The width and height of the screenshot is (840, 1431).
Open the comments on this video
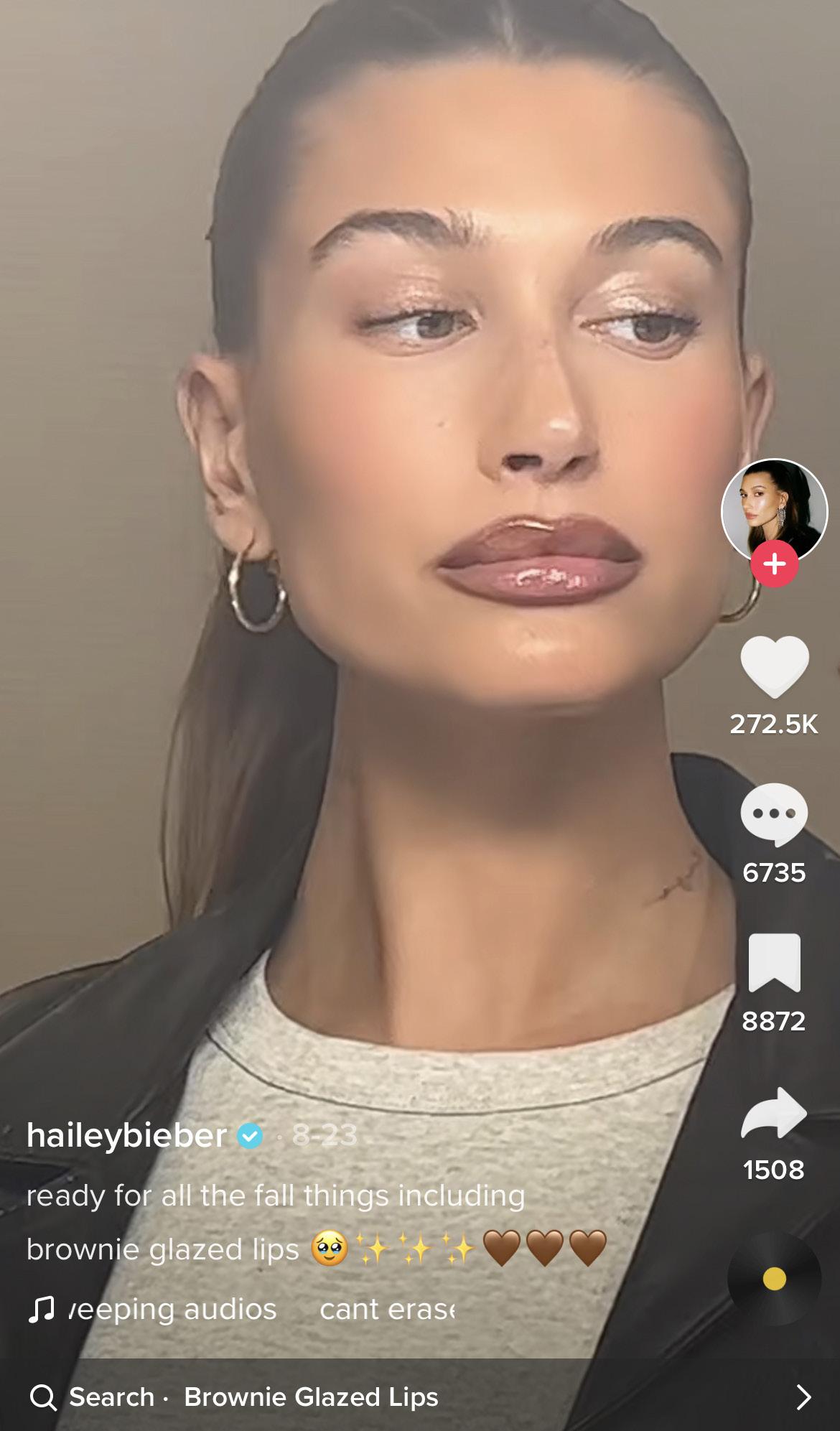click(774, 815)
